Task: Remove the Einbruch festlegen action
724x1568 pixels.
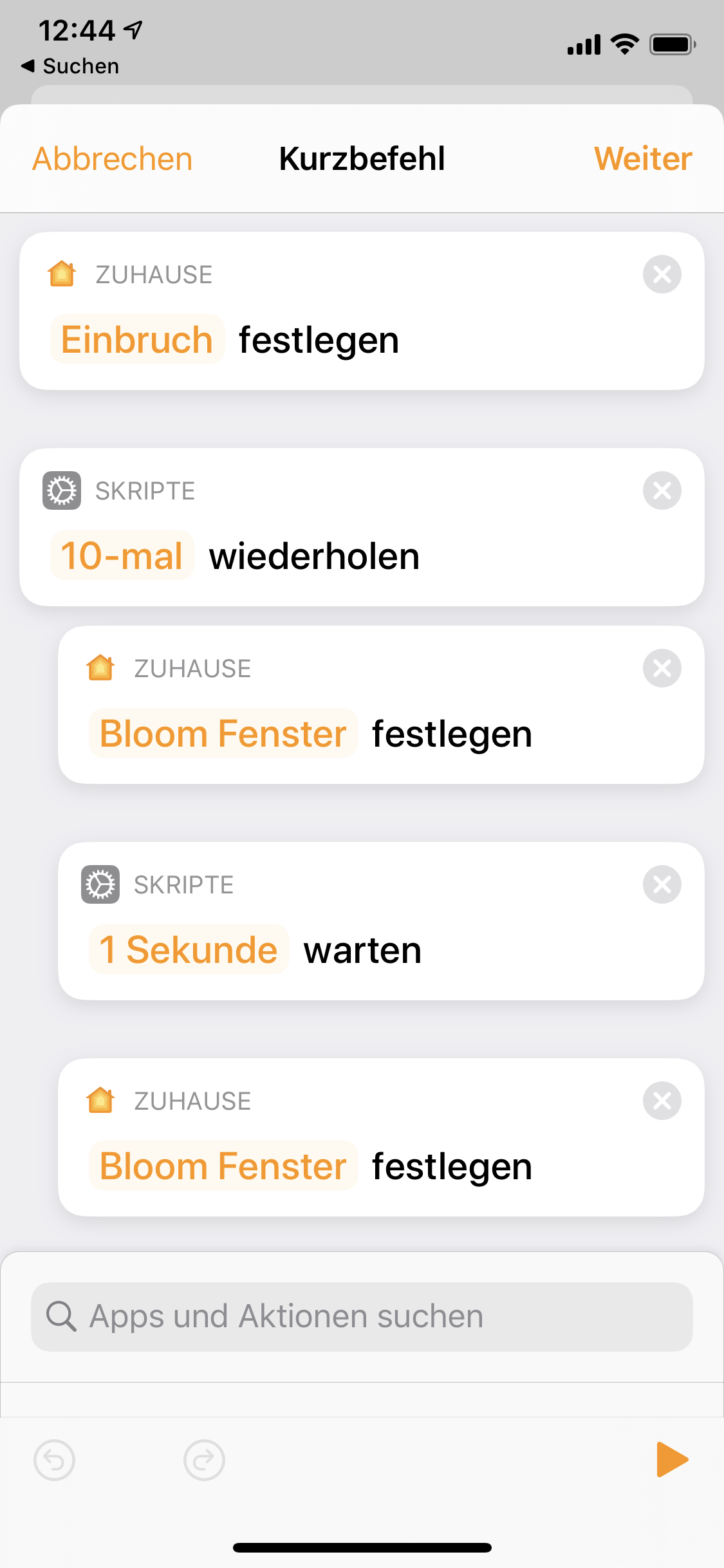Action: pos(662,275)
